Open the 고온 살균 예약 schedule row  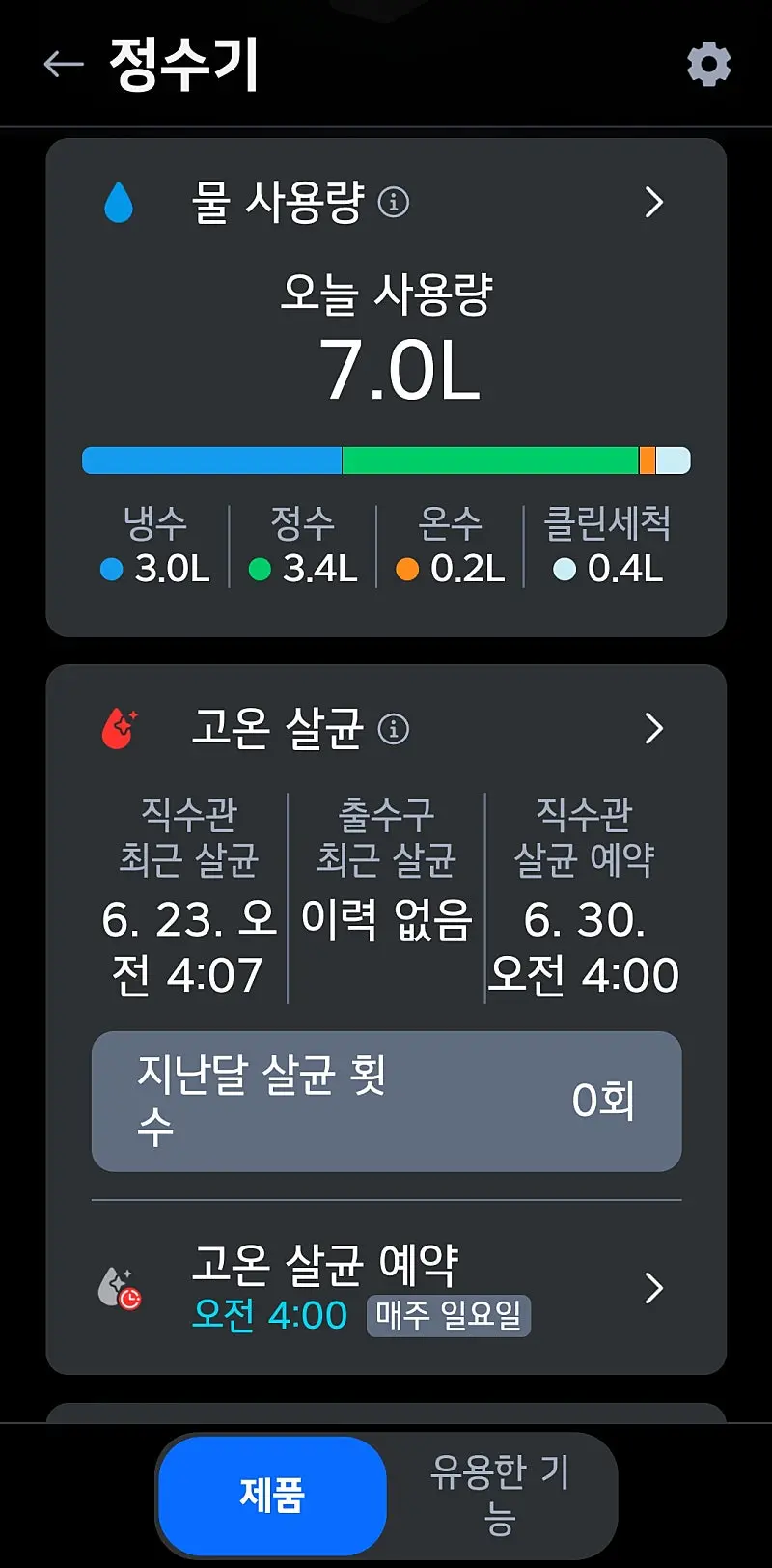pos(386,1288)
